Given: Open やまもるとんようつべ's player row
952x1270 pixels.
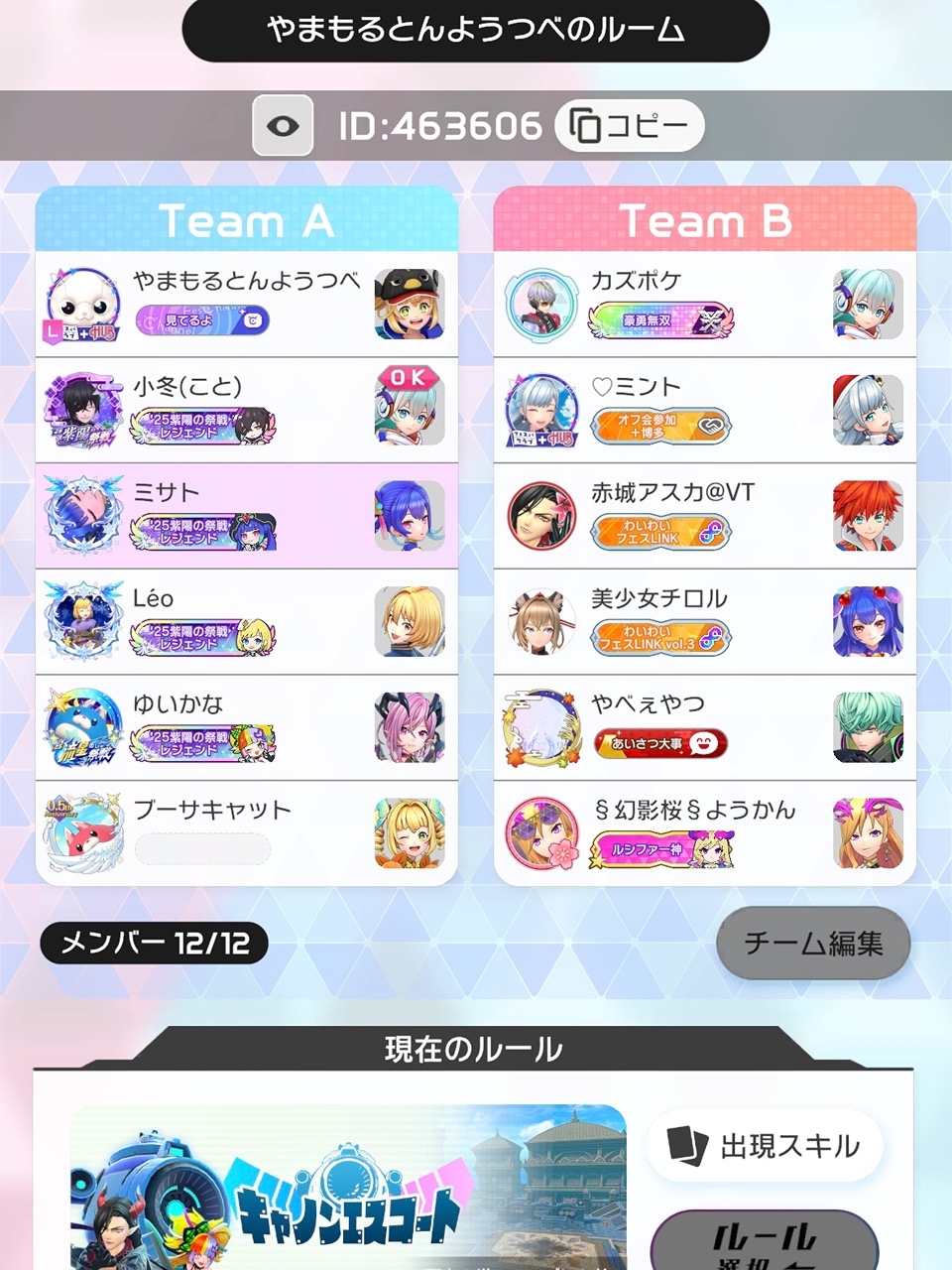Looking at the screenshot, I should pos(246,304).
